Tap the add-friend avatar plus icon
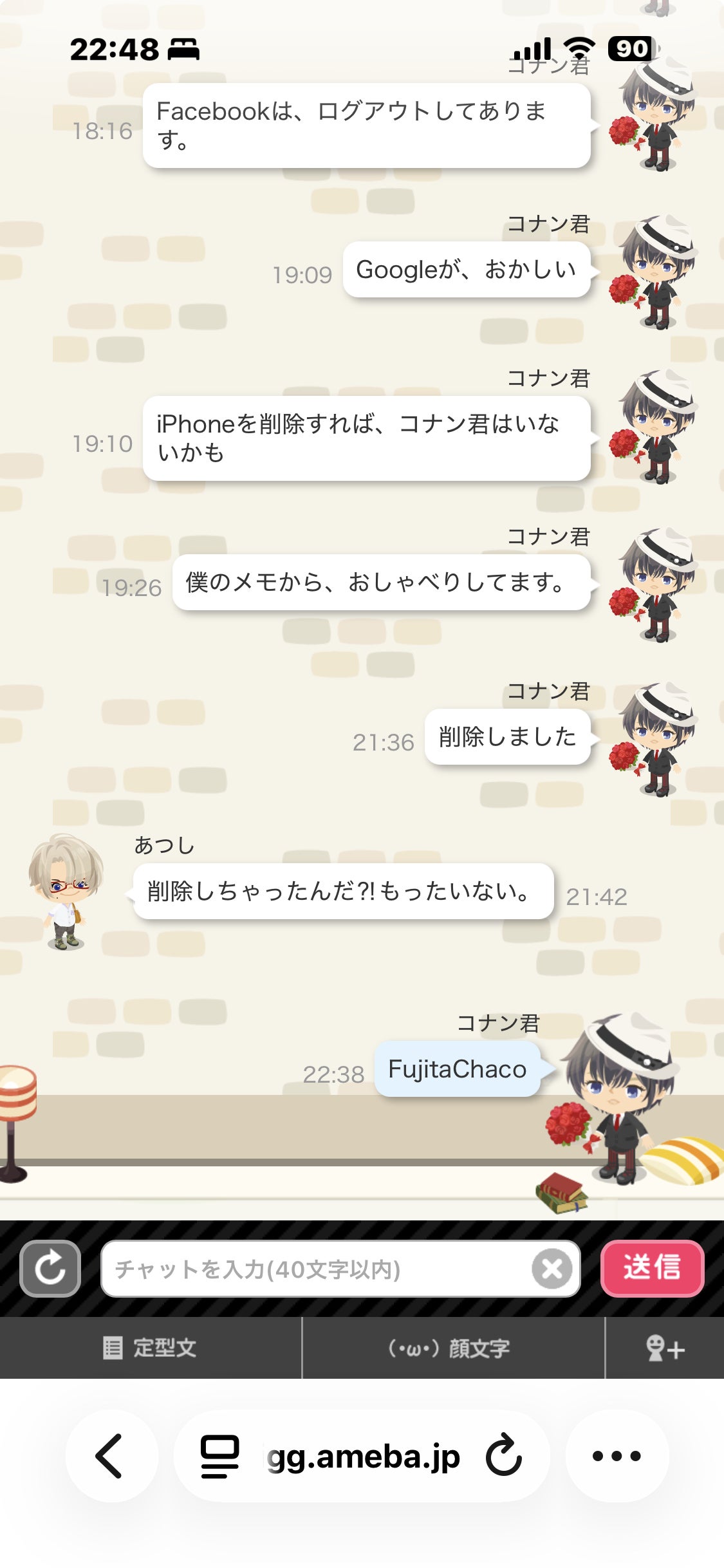 665,1347
